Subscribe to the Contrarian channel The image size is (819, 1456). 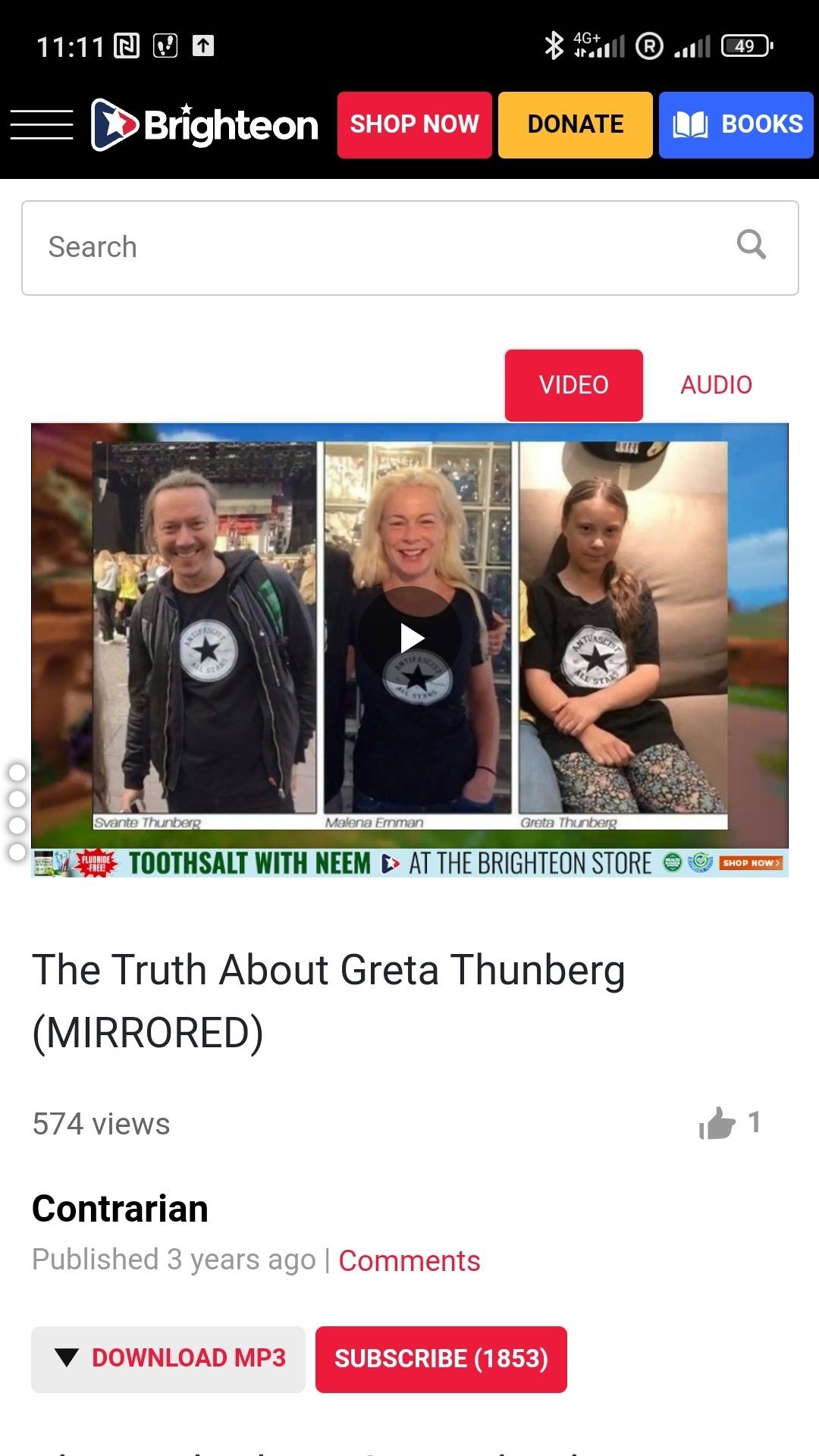(x=441, y=1358)
